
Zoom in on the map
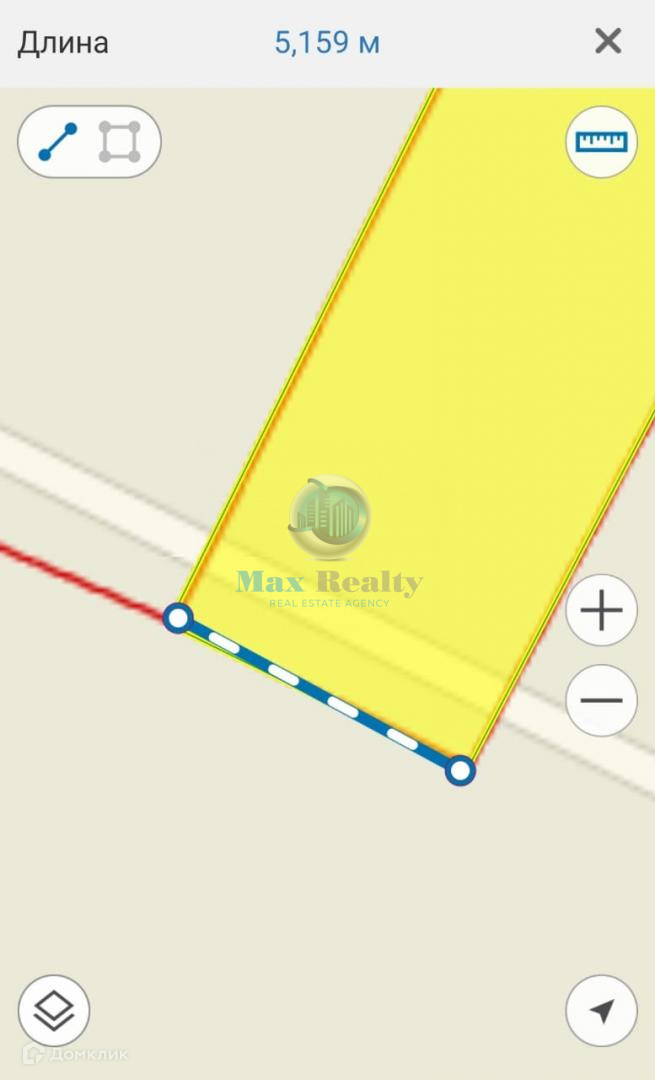tap(601, 610)
